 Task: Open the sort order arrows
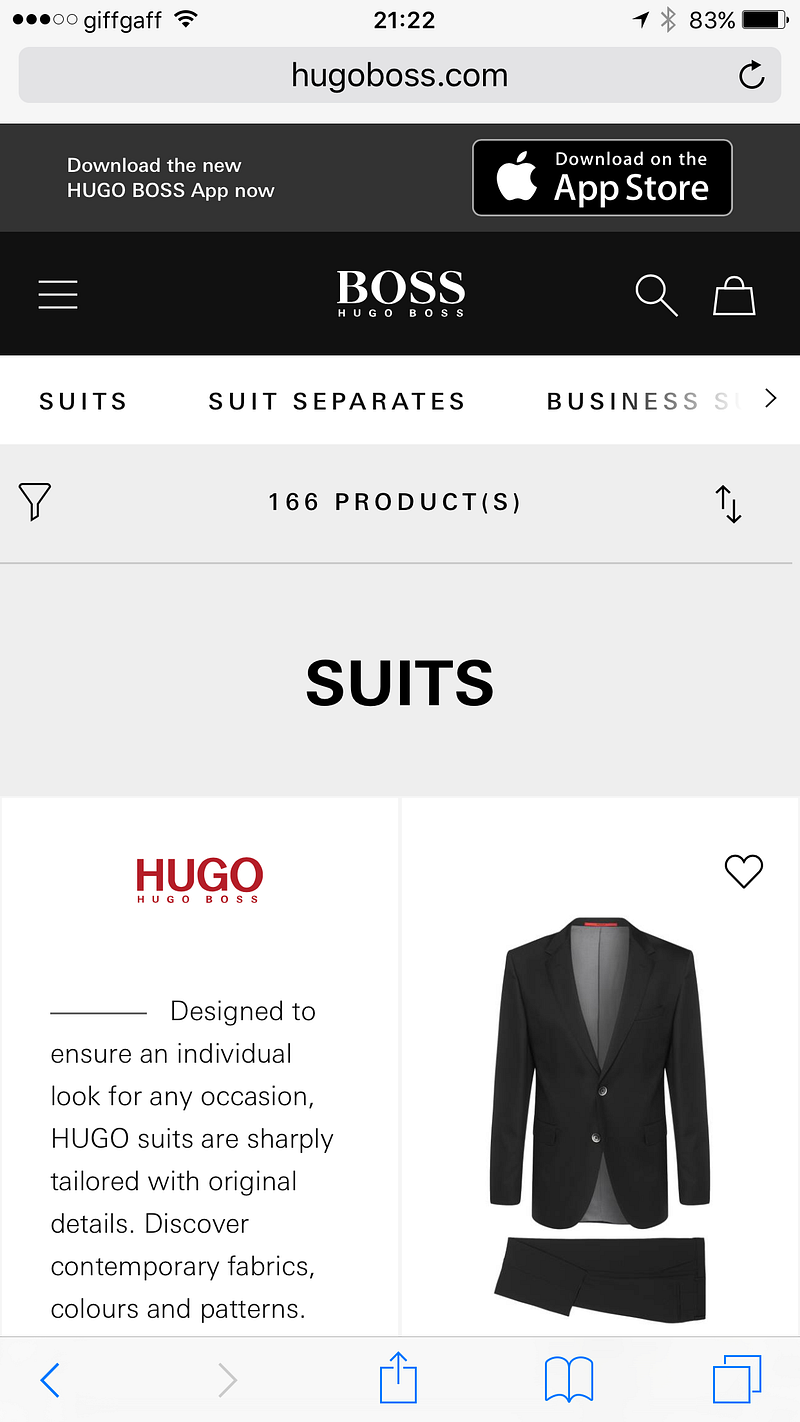(x=729, y=504)
